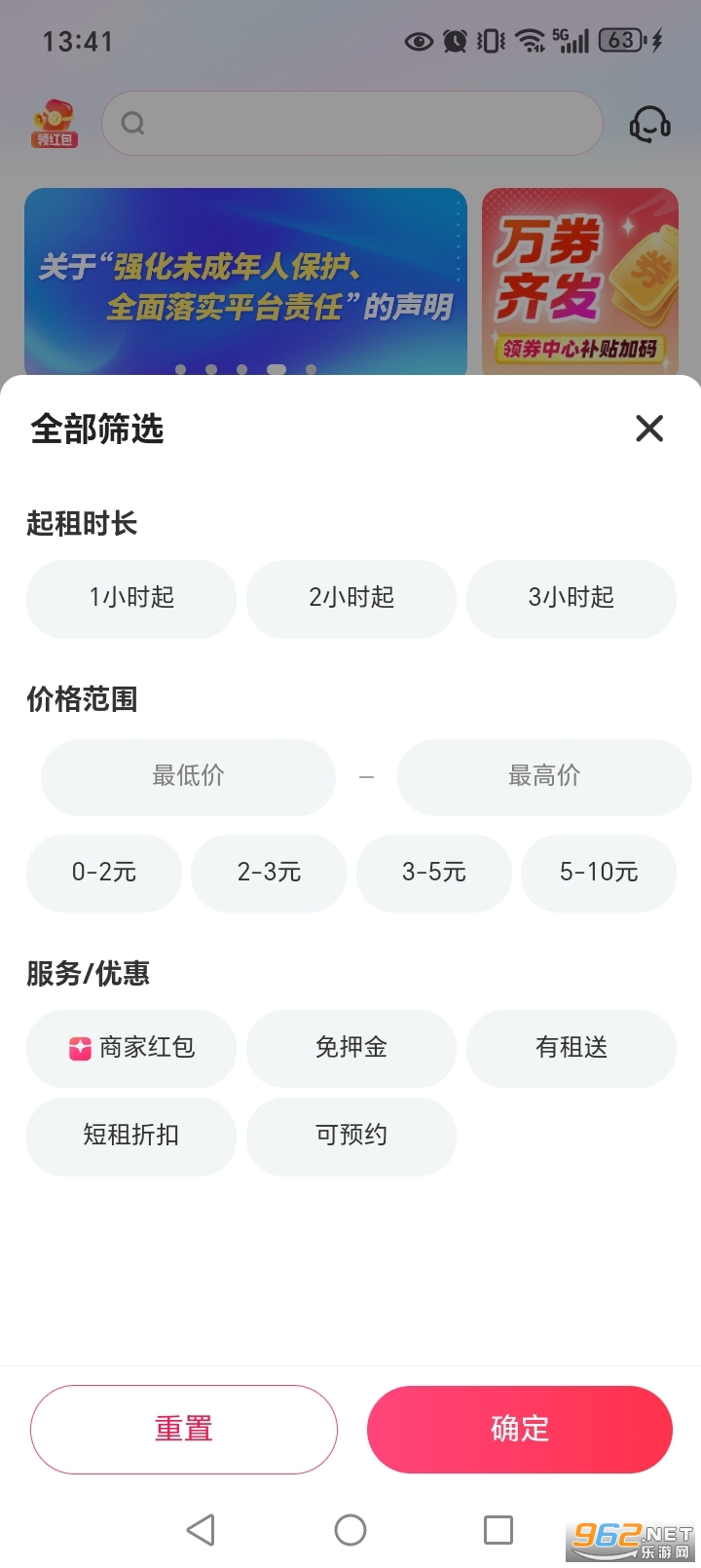Tap the 重置 reset button
701x1568 pixels.
coord(183,1429)
